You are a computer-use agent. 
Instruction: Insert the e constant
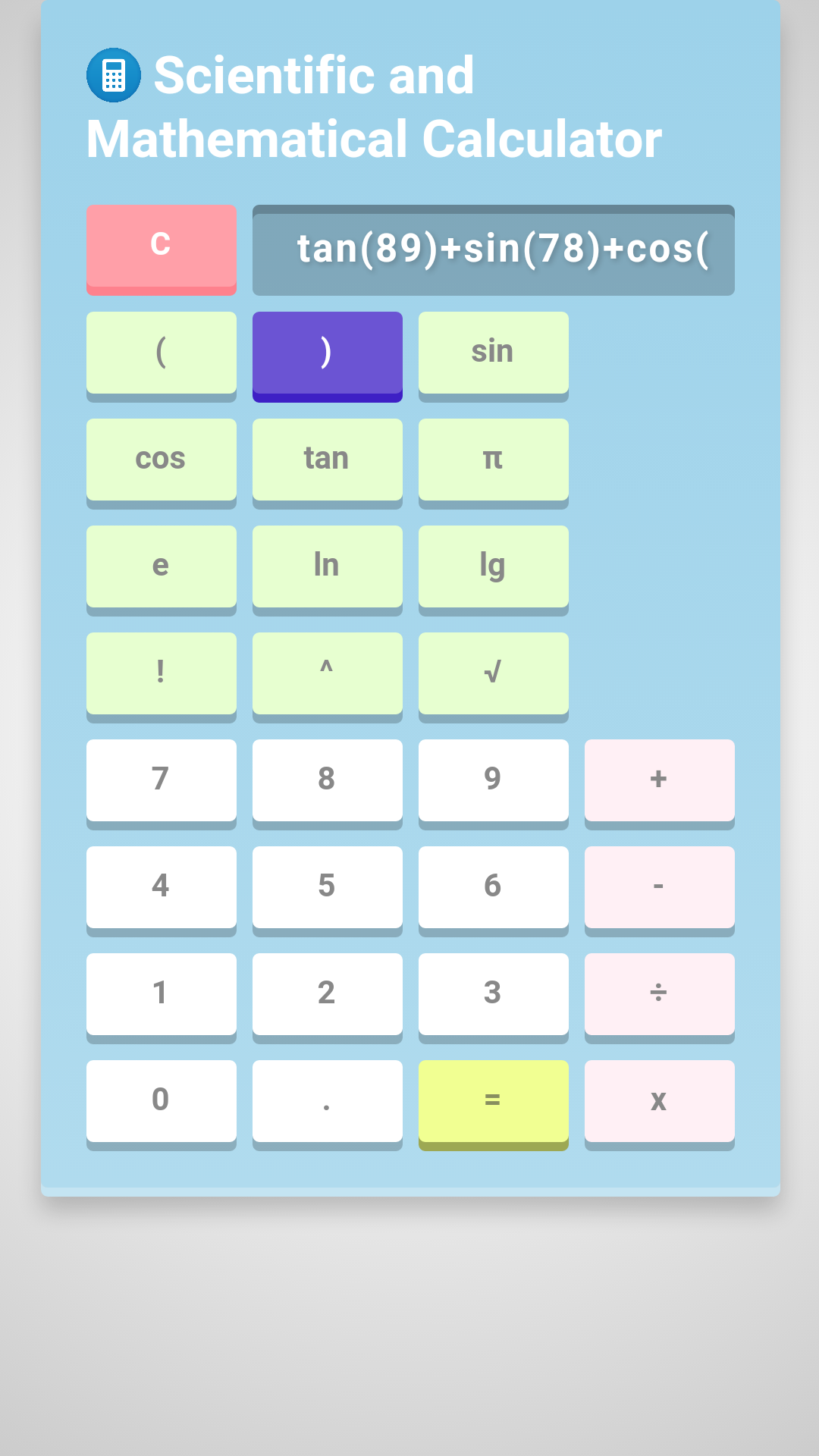tap(161, 566)
